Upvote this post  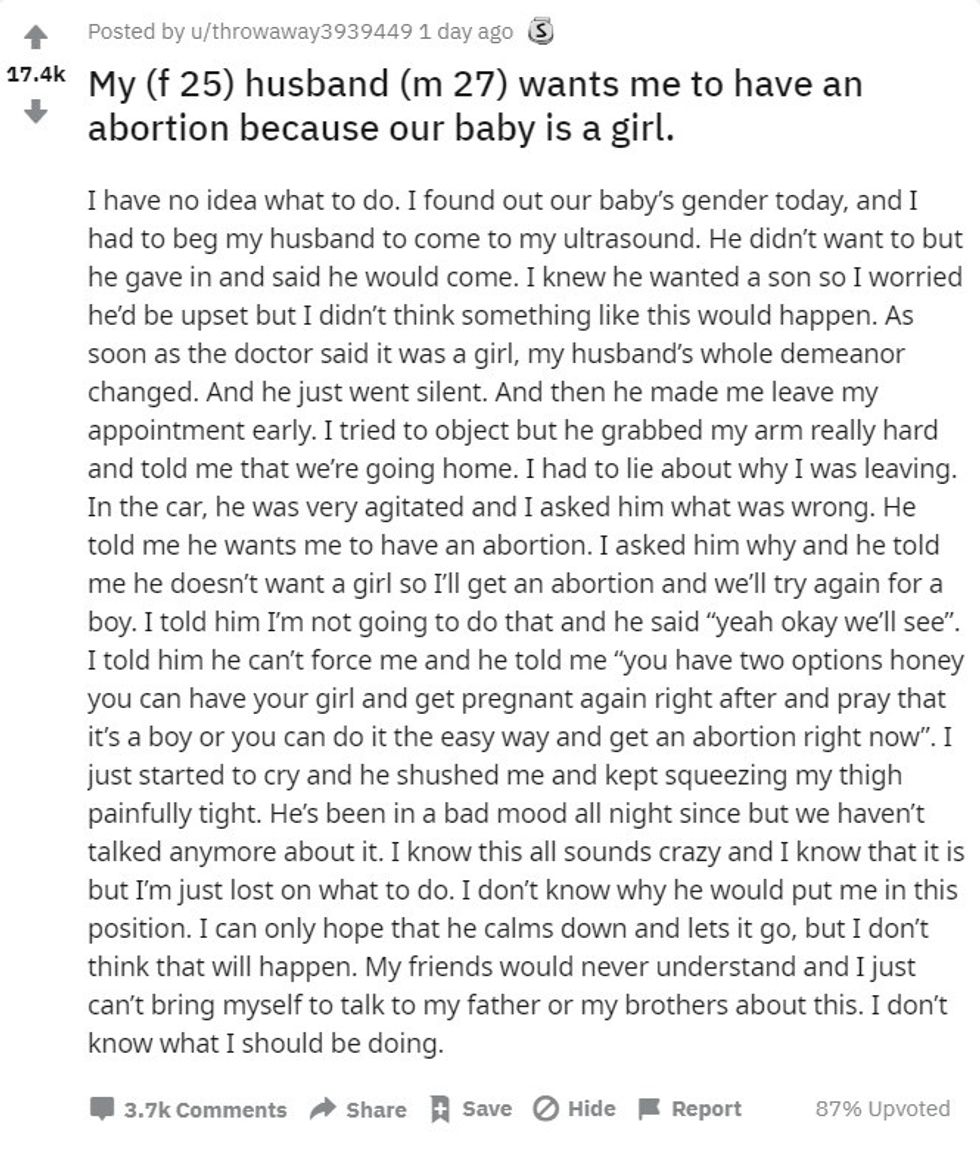click(x=36, y=39)
